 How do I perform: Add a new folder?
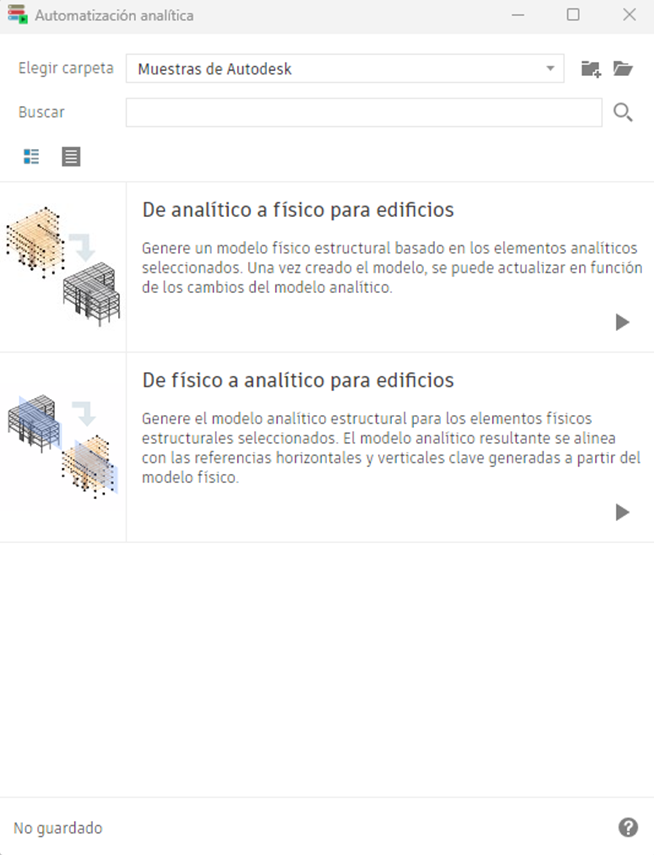591,69
